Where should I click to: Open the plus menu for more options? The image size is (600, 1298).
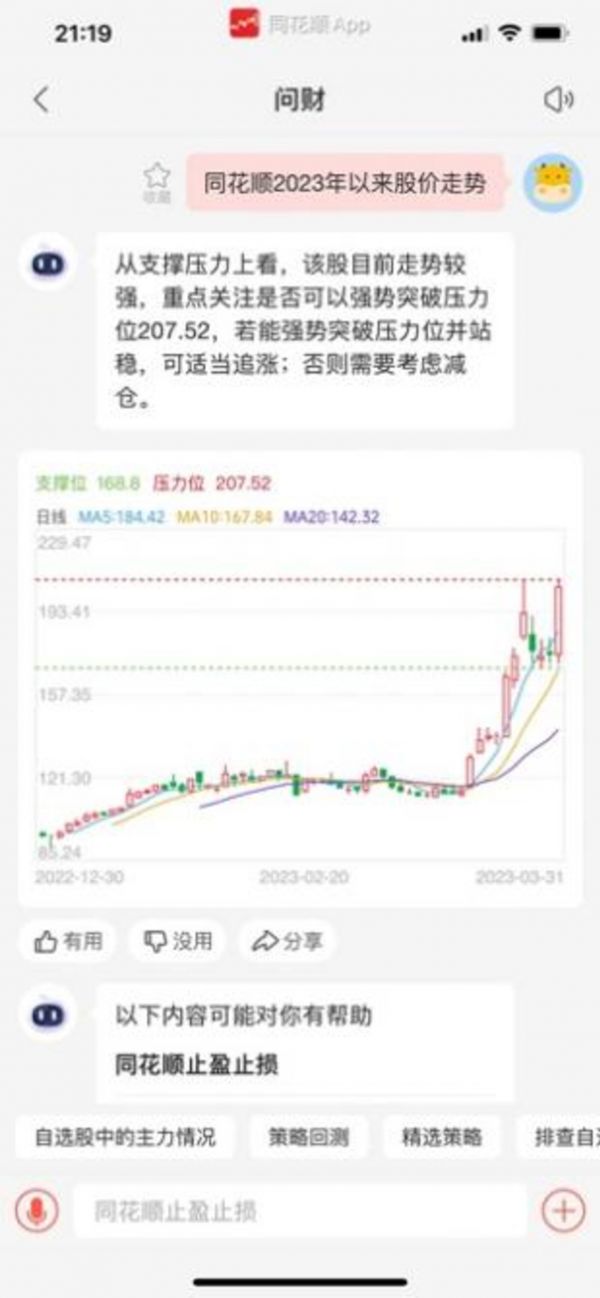[x=563, y=1212]
